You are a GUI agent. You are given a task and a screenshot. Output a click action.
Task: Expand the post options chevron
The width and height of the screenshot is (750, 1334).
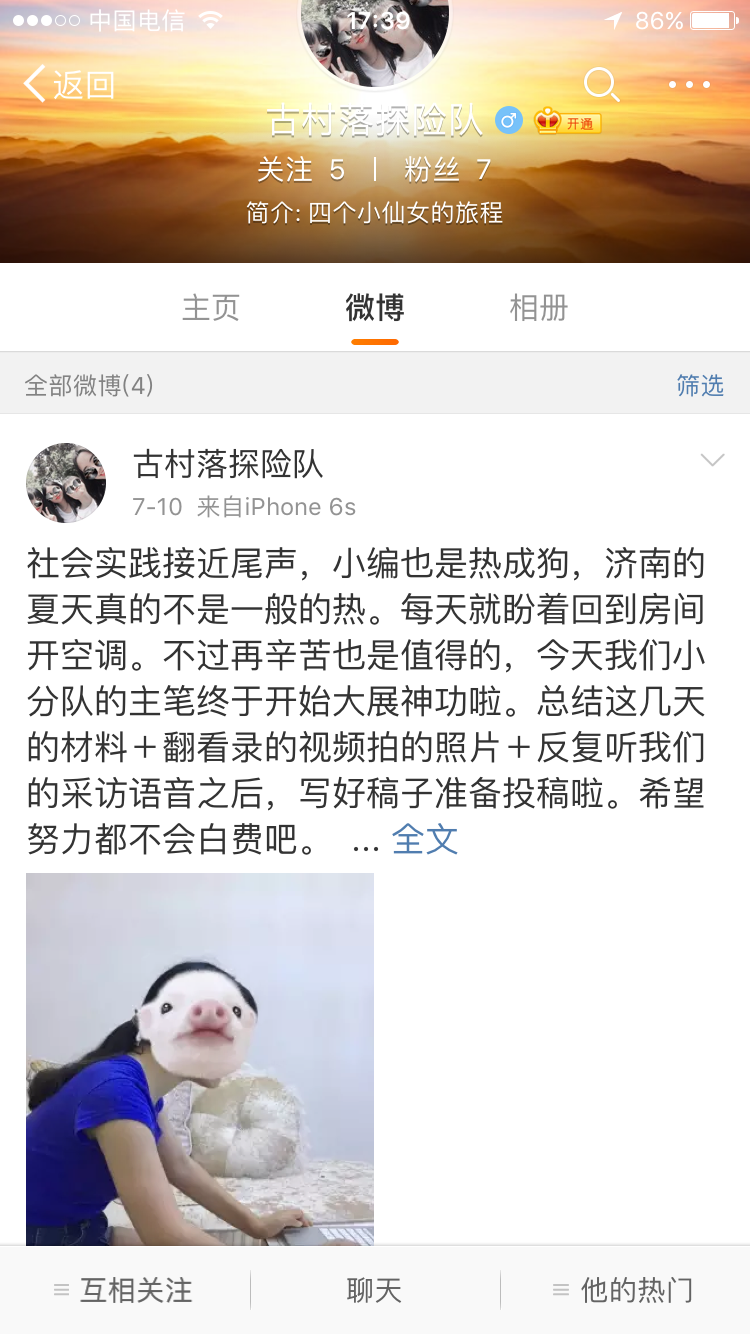tap(712, 460)
